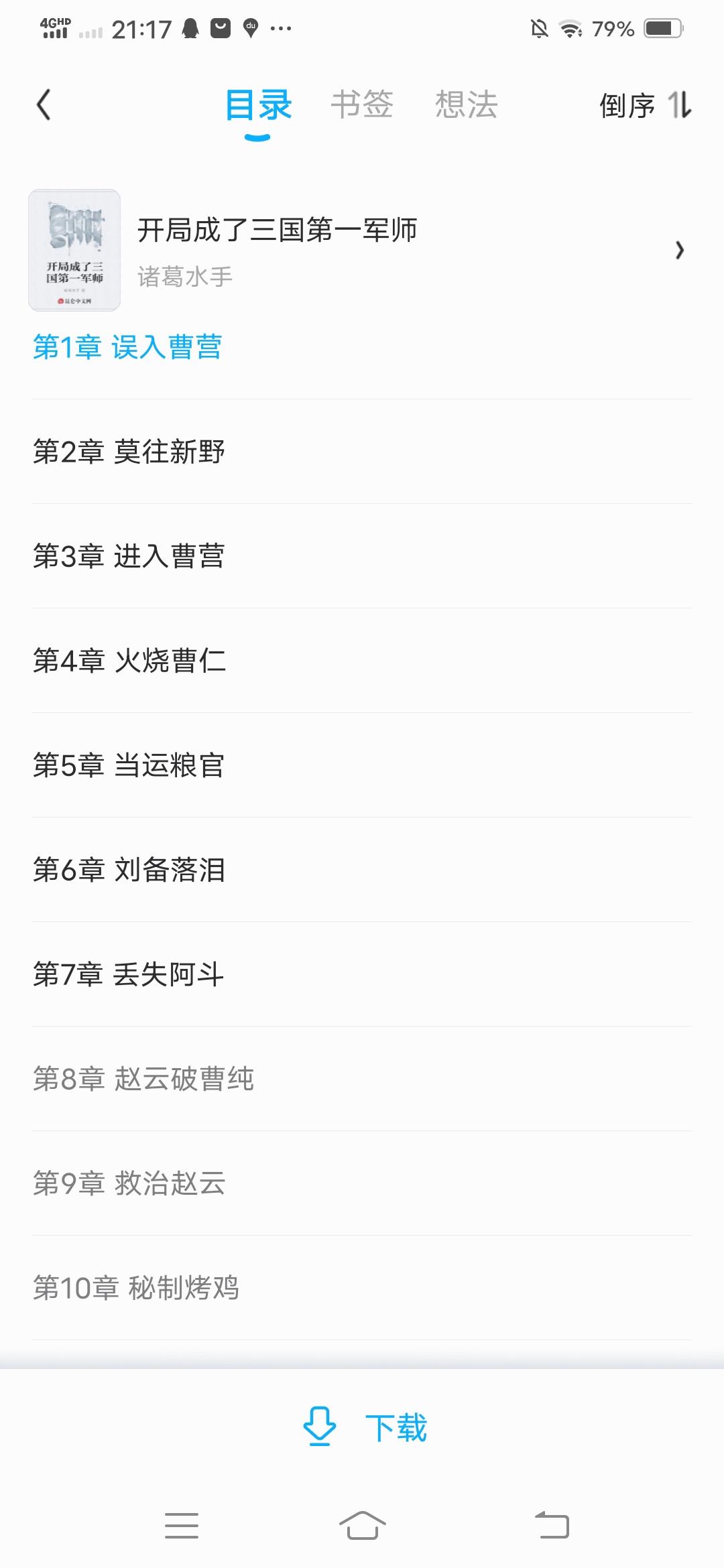Open 第2章 莫往新野
The image size is (724, 1568).
pyautogui.click(x=129, y=452)
